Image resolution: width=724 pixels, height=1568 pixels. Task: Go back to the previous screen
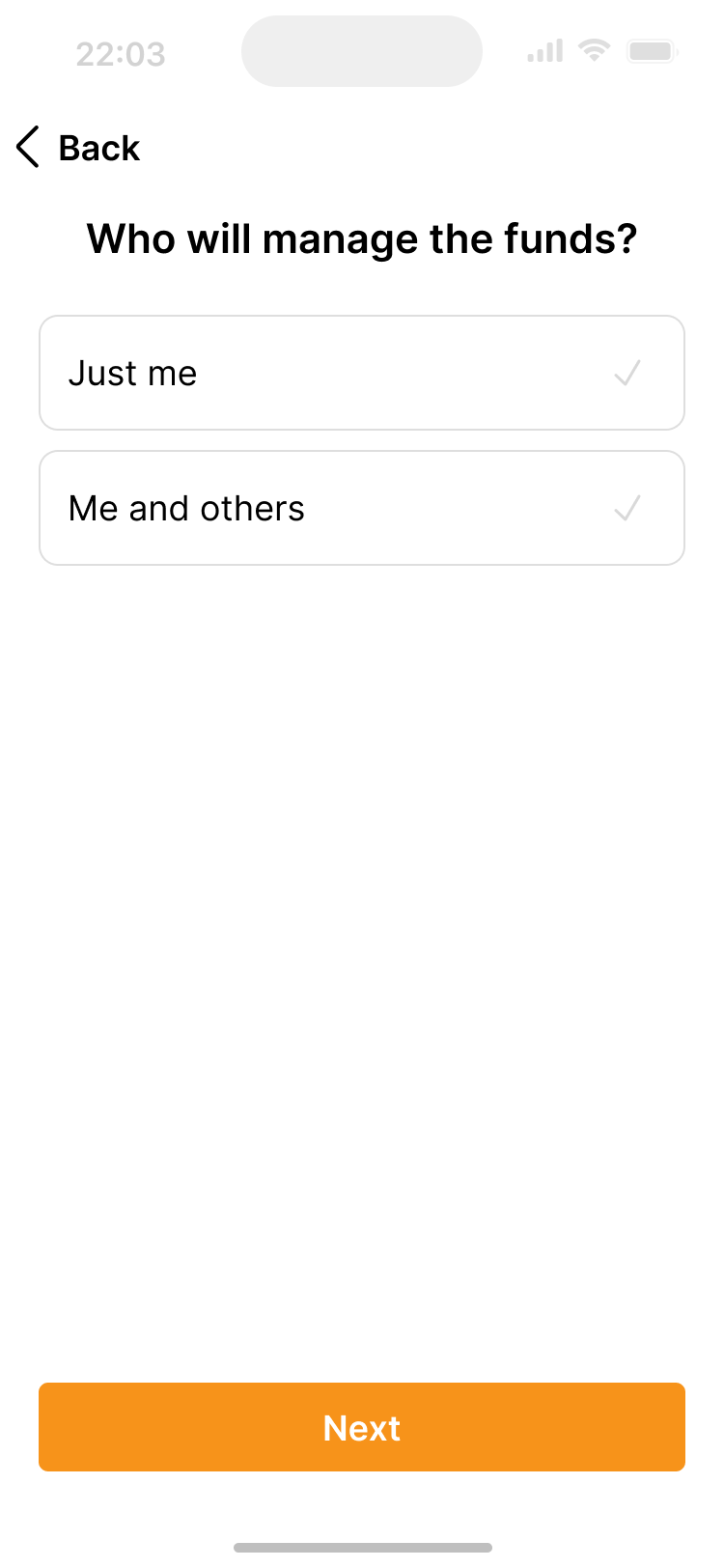click(x=79, y=148)
